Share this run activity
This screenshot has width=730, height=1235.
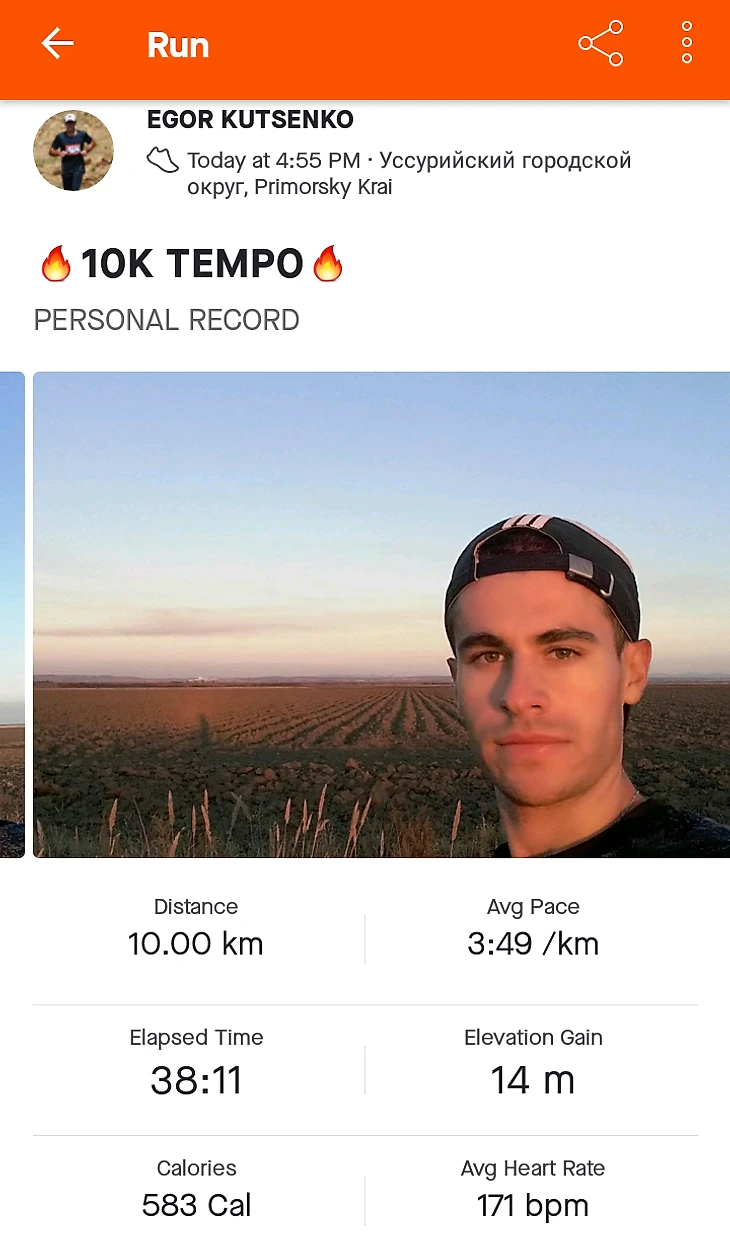pos(600,44)
